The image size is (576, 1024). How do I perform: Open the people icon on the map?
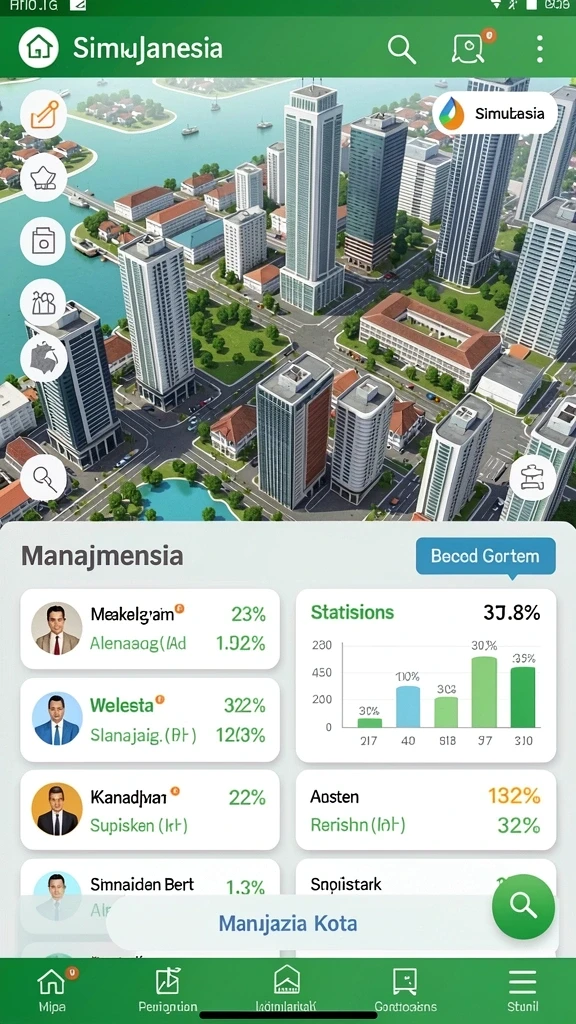pyautogui.click(x=44, y=302)
